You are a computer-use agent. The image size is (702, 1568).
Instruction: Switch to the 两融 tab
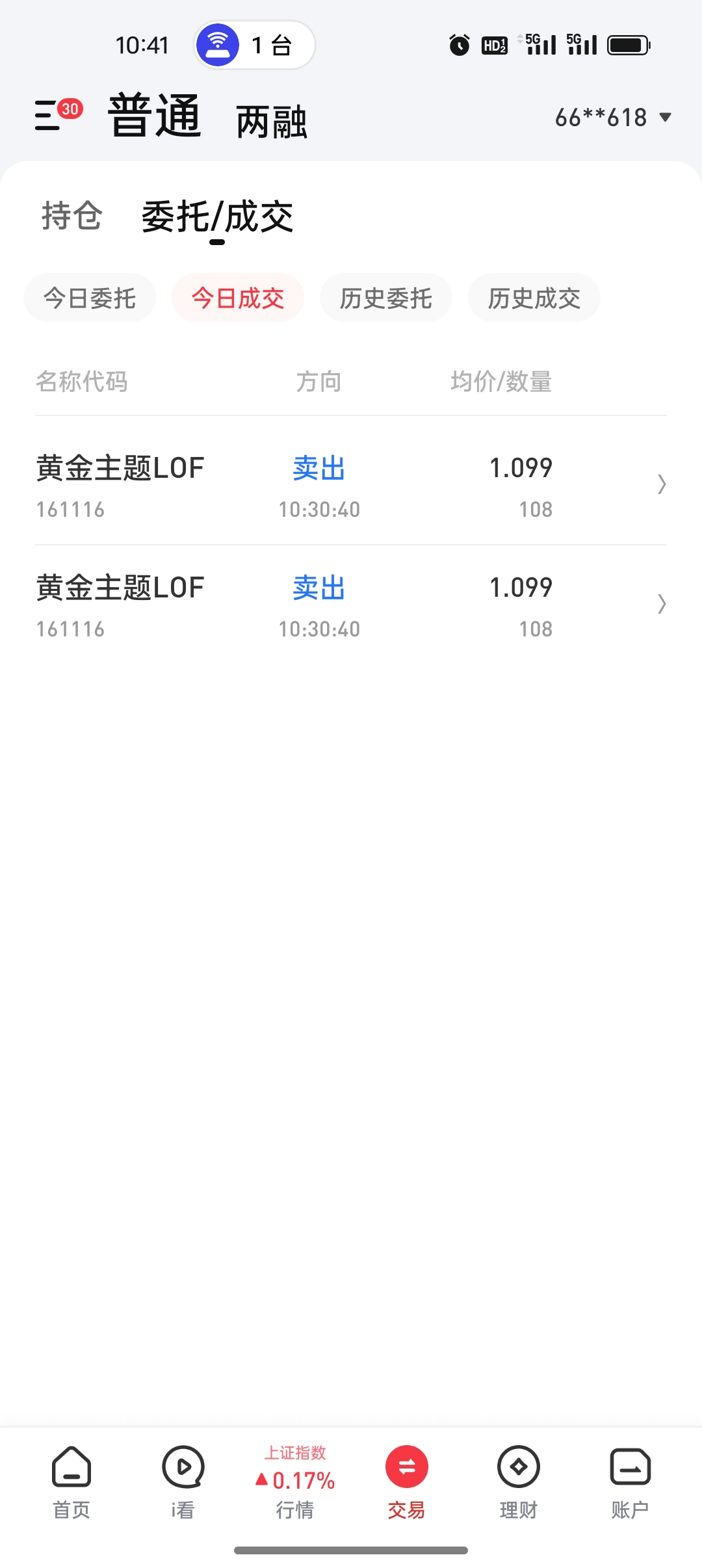(271, 122)
